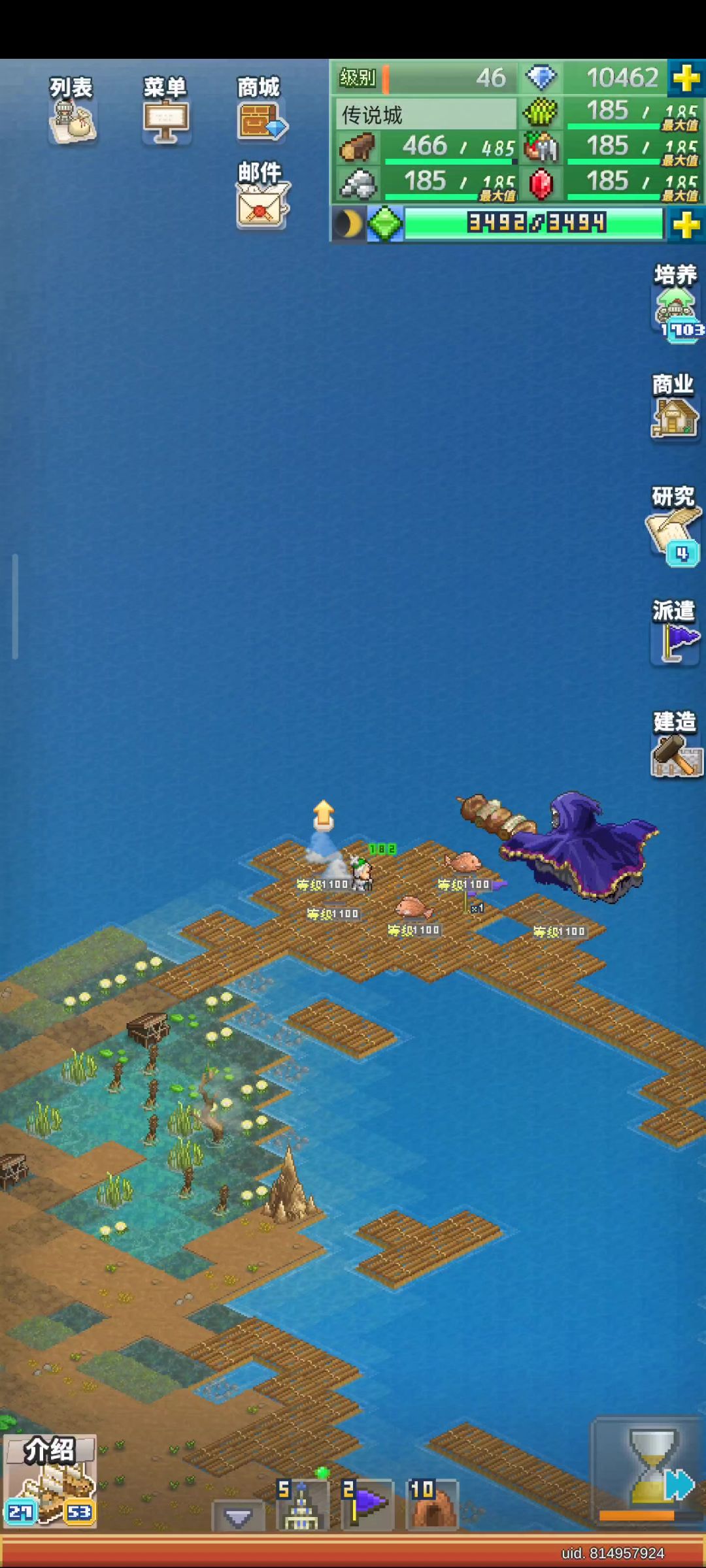Open the 邮件 mailbox
The height and width of the screenshot is (1568, 706).
click(x=261, y=197)
